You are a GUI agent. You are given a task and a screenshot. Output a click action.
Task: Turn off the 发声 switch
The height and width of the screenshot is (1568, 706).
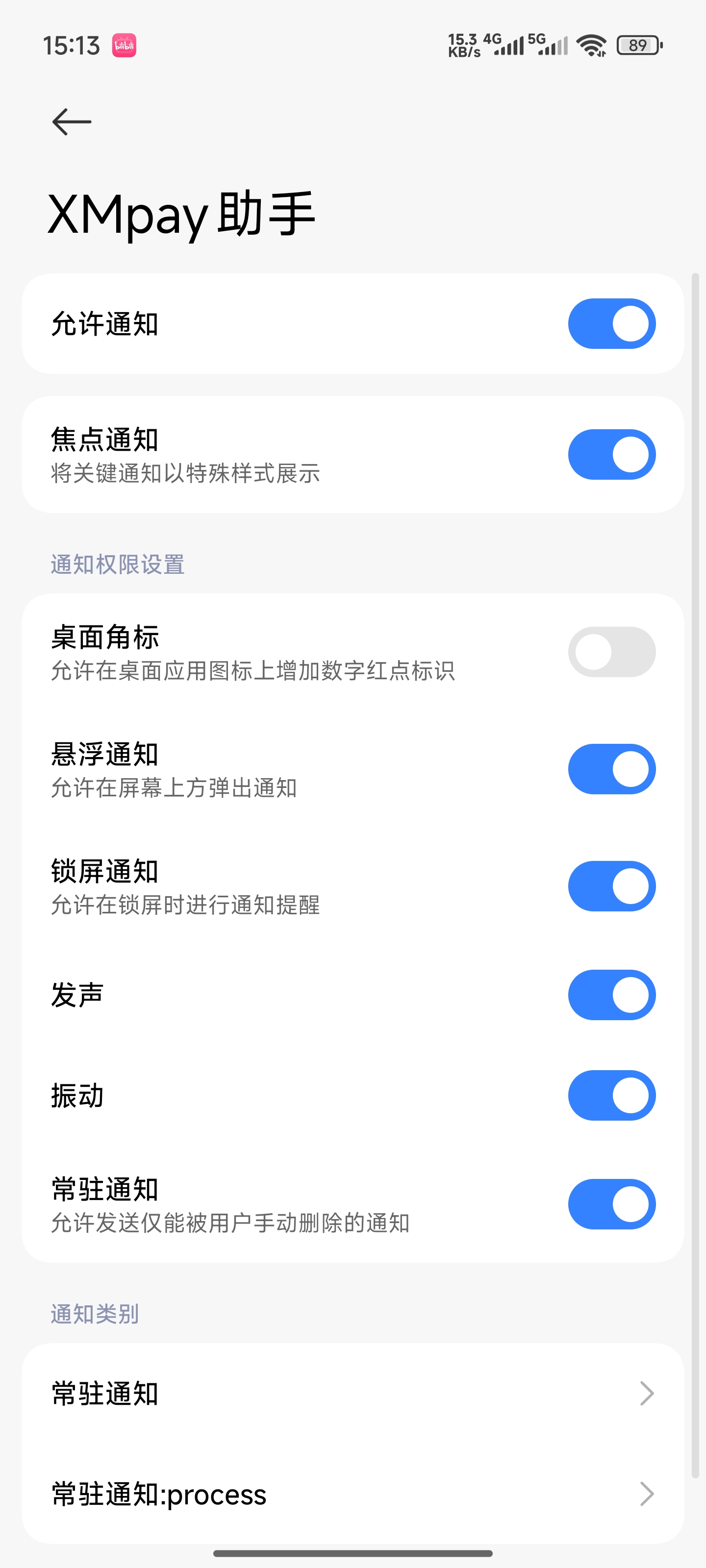click(611, 994)
